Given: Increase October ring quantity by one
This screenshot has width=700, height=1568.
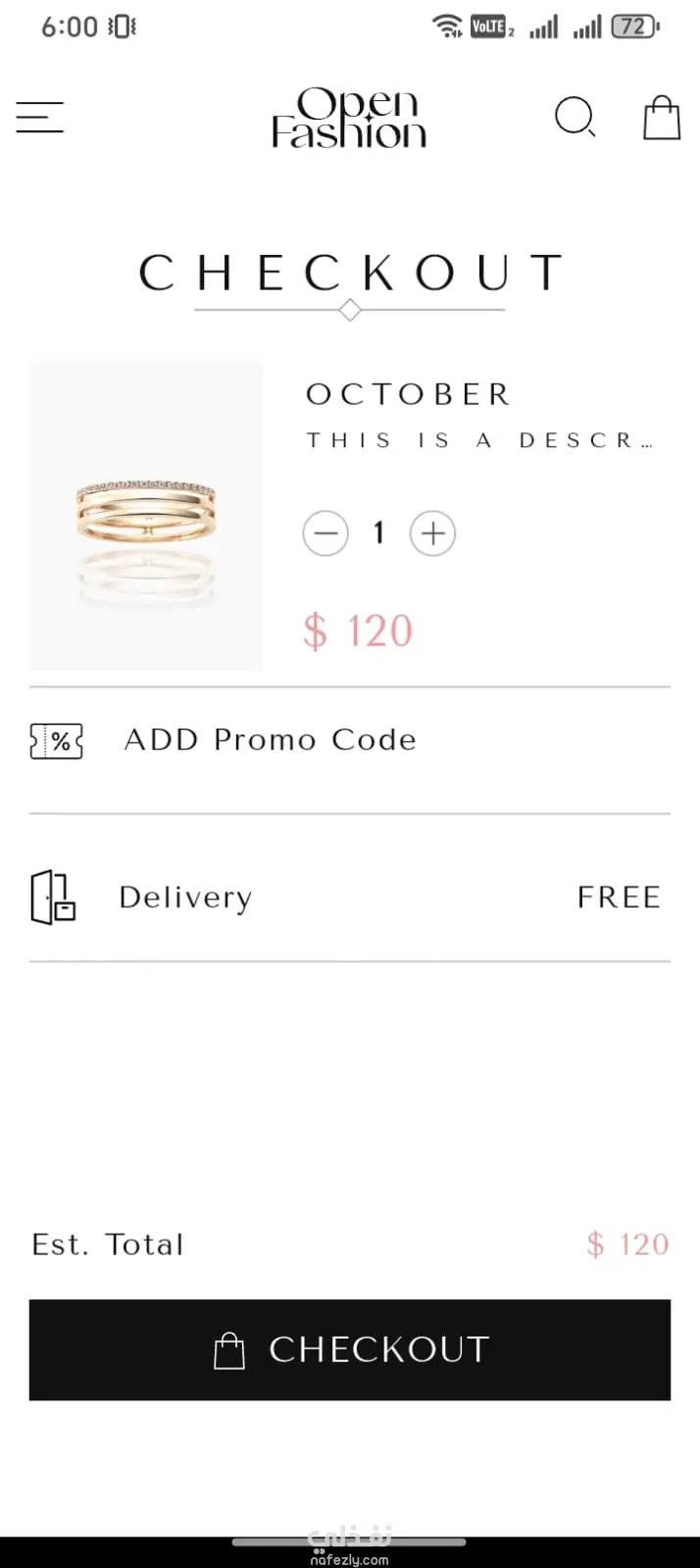Looking at the screenshot, I should (432, 533).
